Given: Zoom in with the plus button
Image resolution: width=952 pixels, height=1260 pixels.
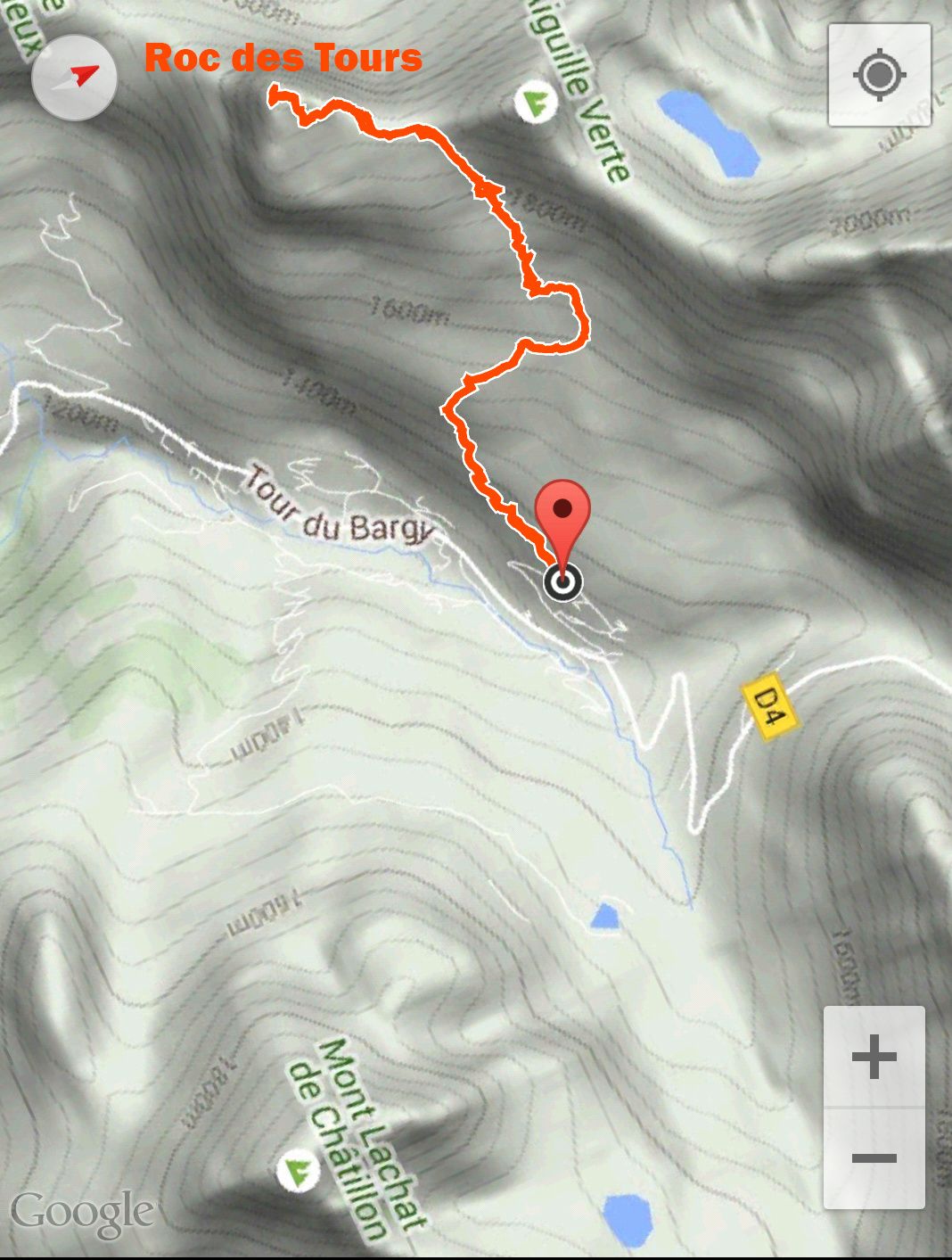Looking at the screenshot, I should (x=874, y=1058).
